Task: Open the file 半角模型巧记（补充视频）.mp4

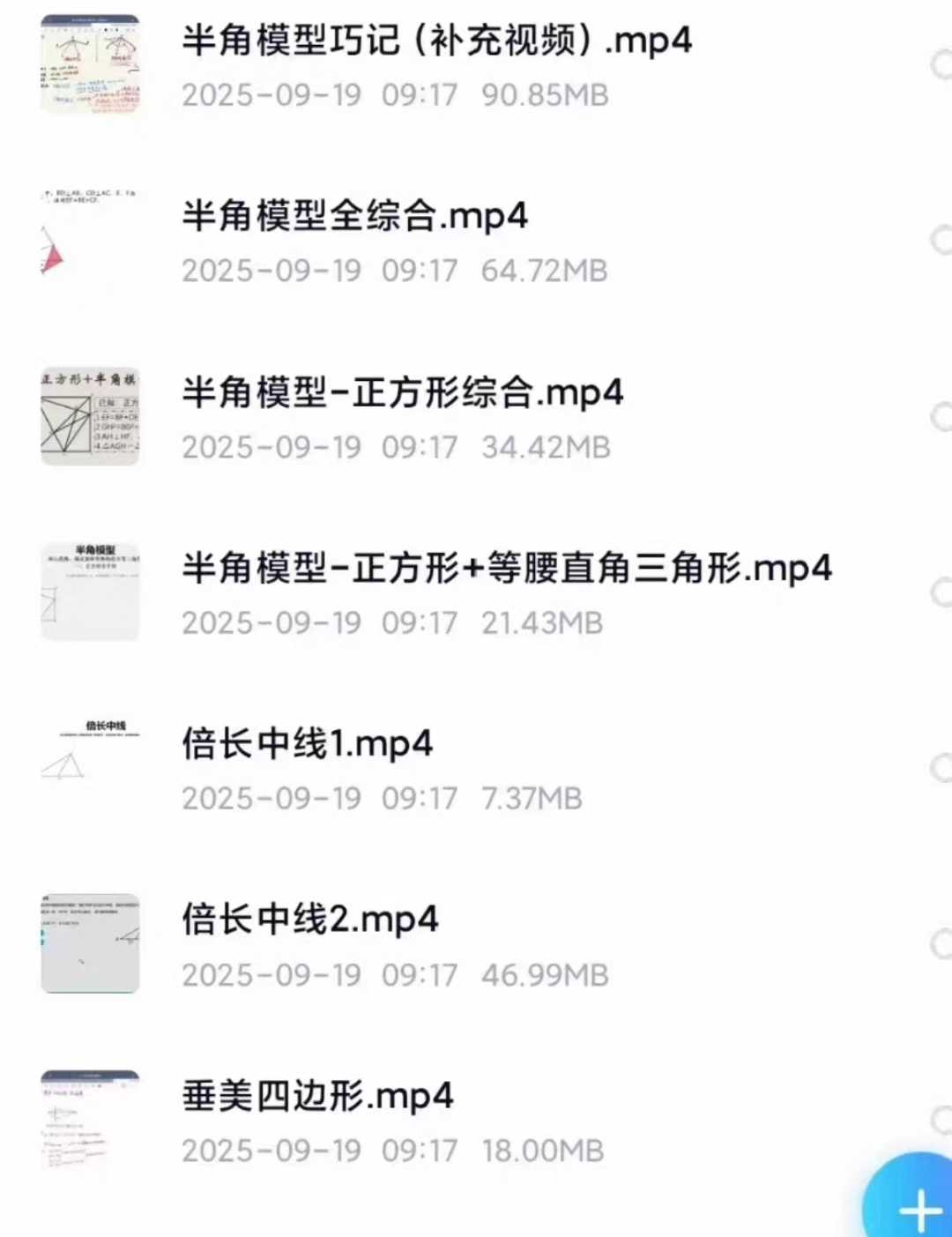Action: click(x=436, y=40)
